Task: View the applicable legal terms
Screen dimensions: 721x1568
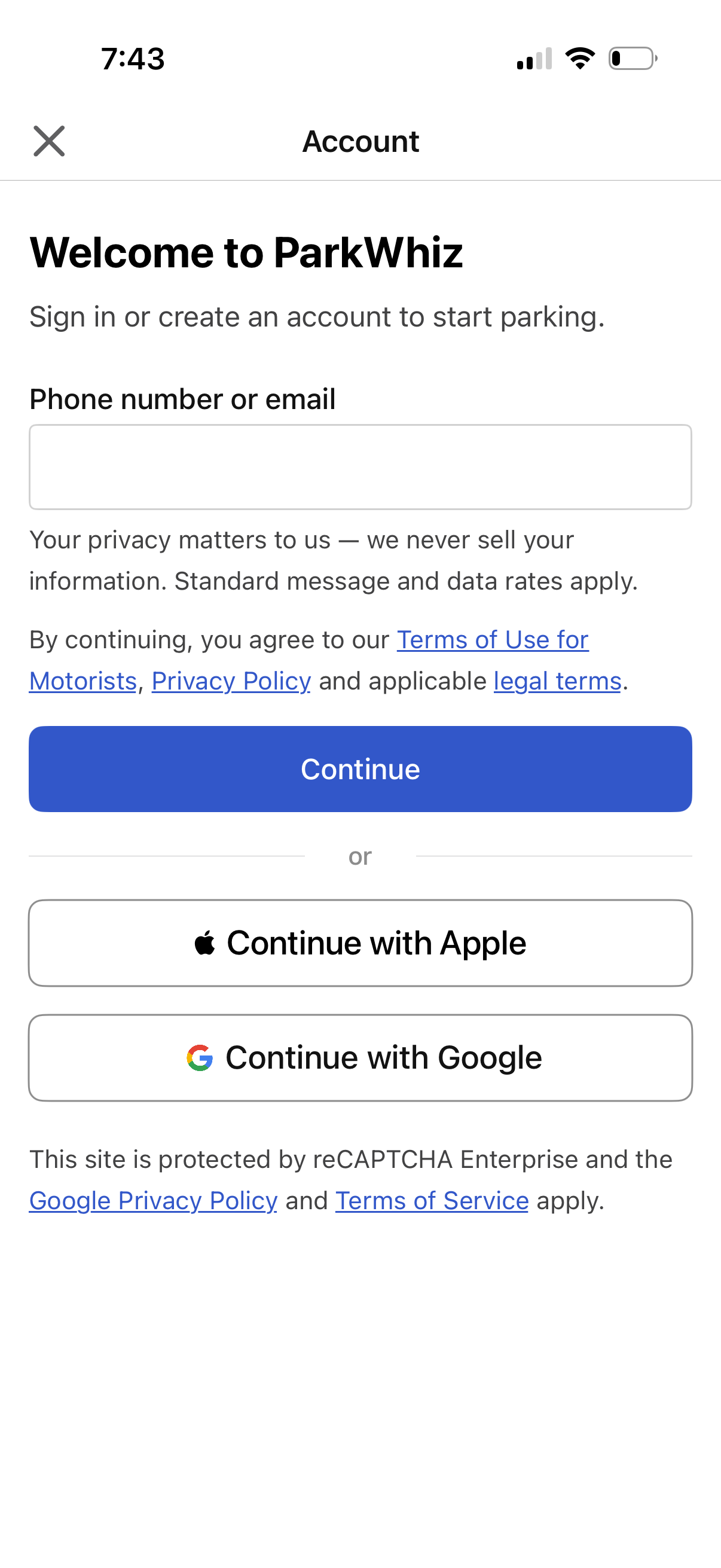Action: (x=557, y=681)
